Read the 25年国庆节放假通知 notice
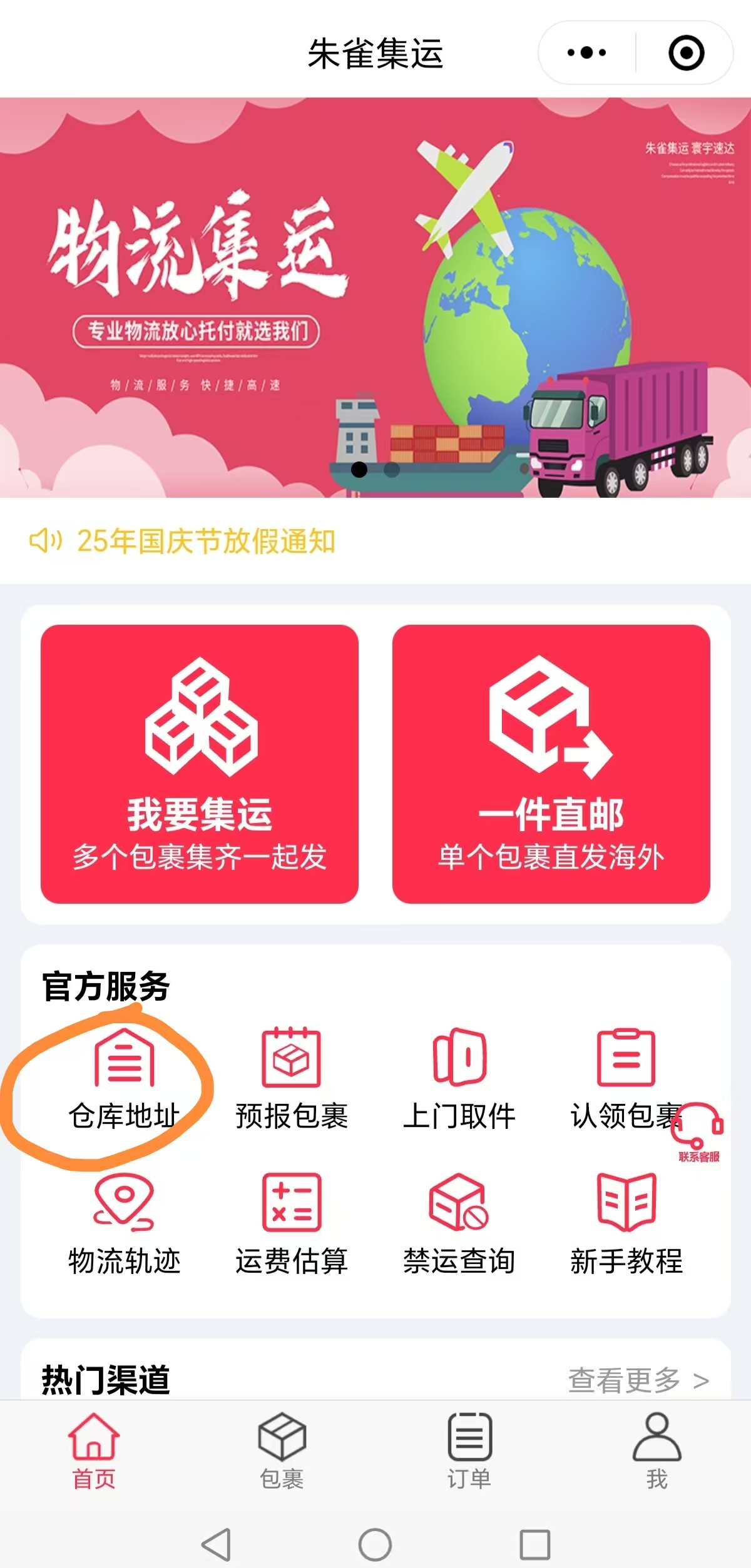751x1568 pixels. (x=205, y=541)
